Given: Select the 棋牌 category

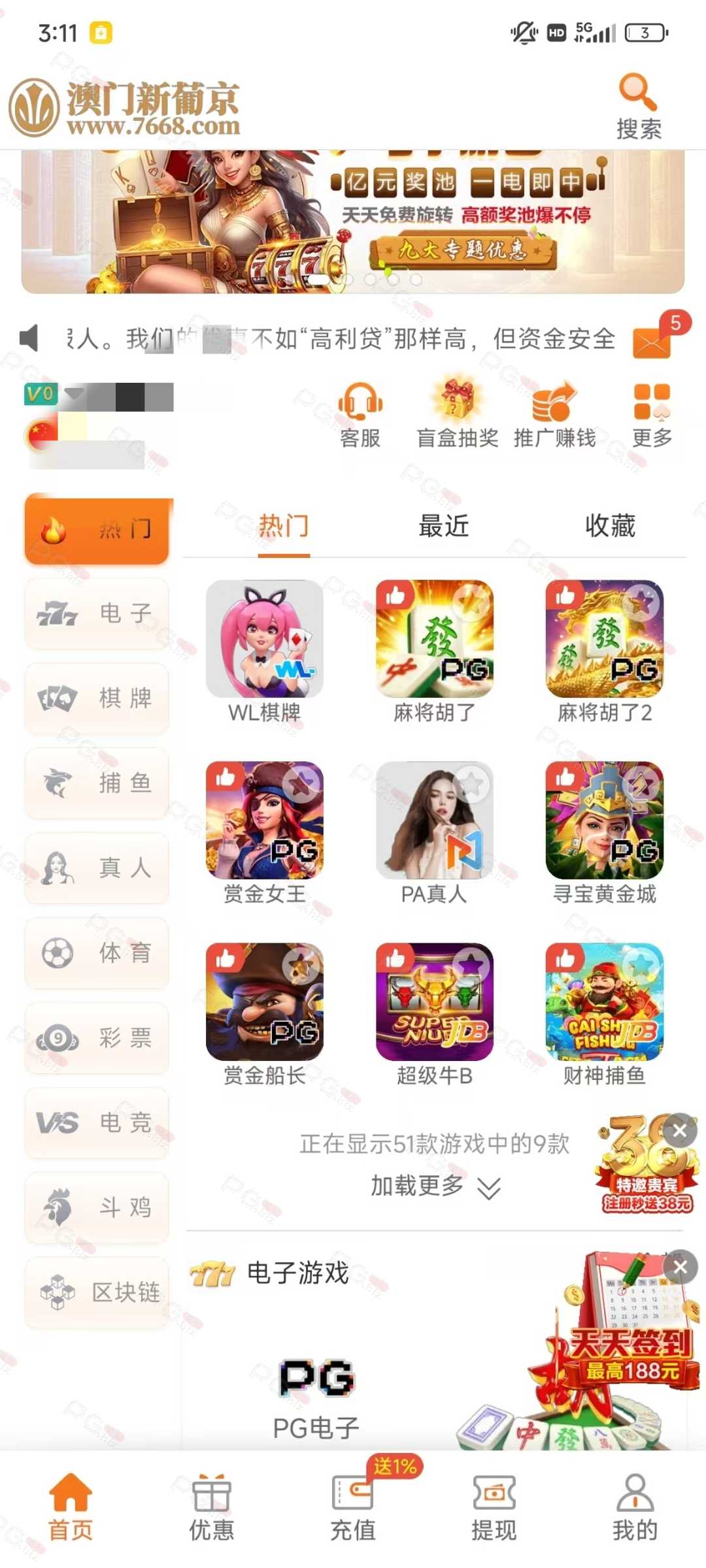Looking at the screenshot, I should 97,698.
